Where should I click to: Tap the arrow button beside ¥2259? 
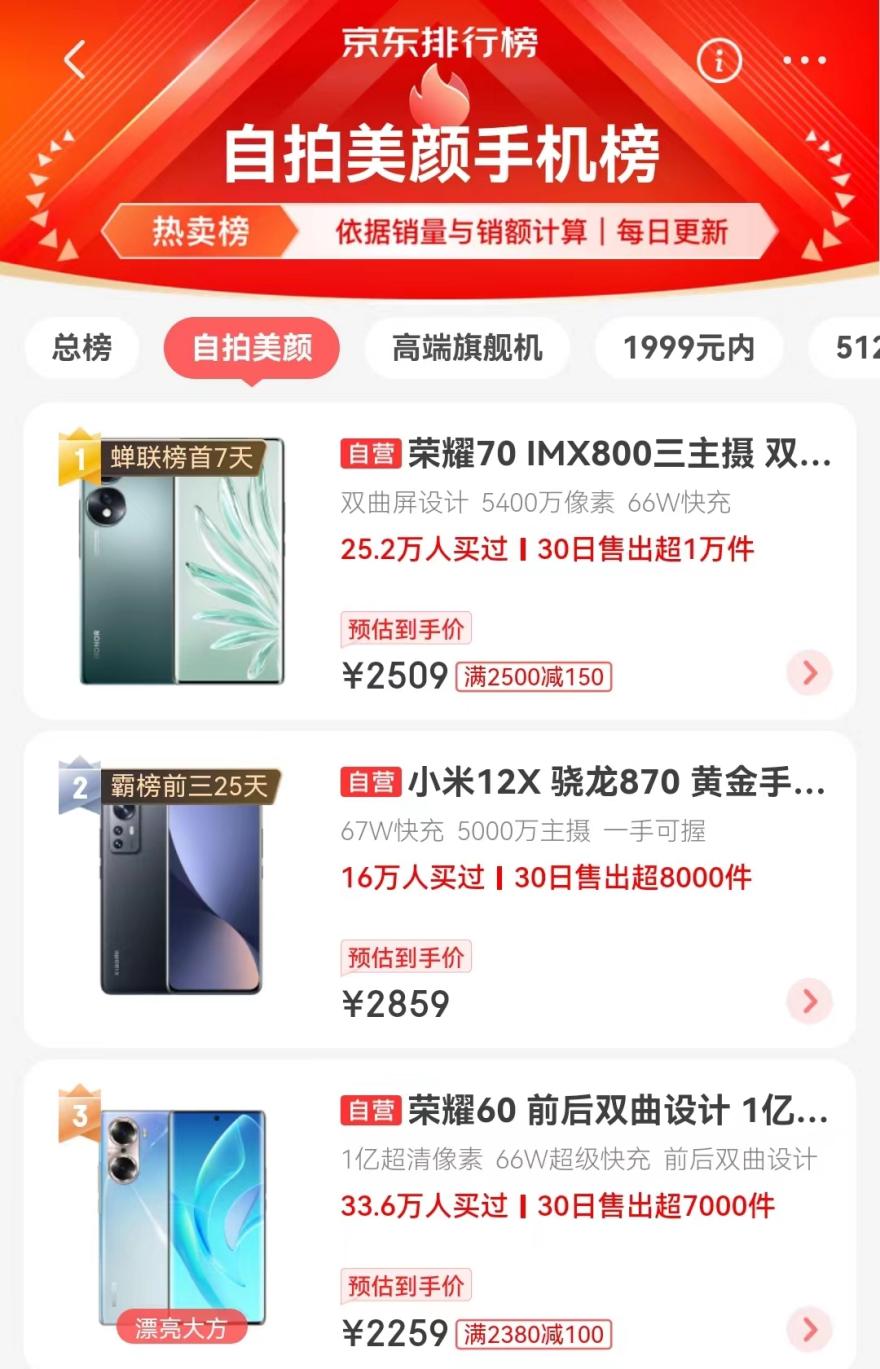coord(809,1329)
